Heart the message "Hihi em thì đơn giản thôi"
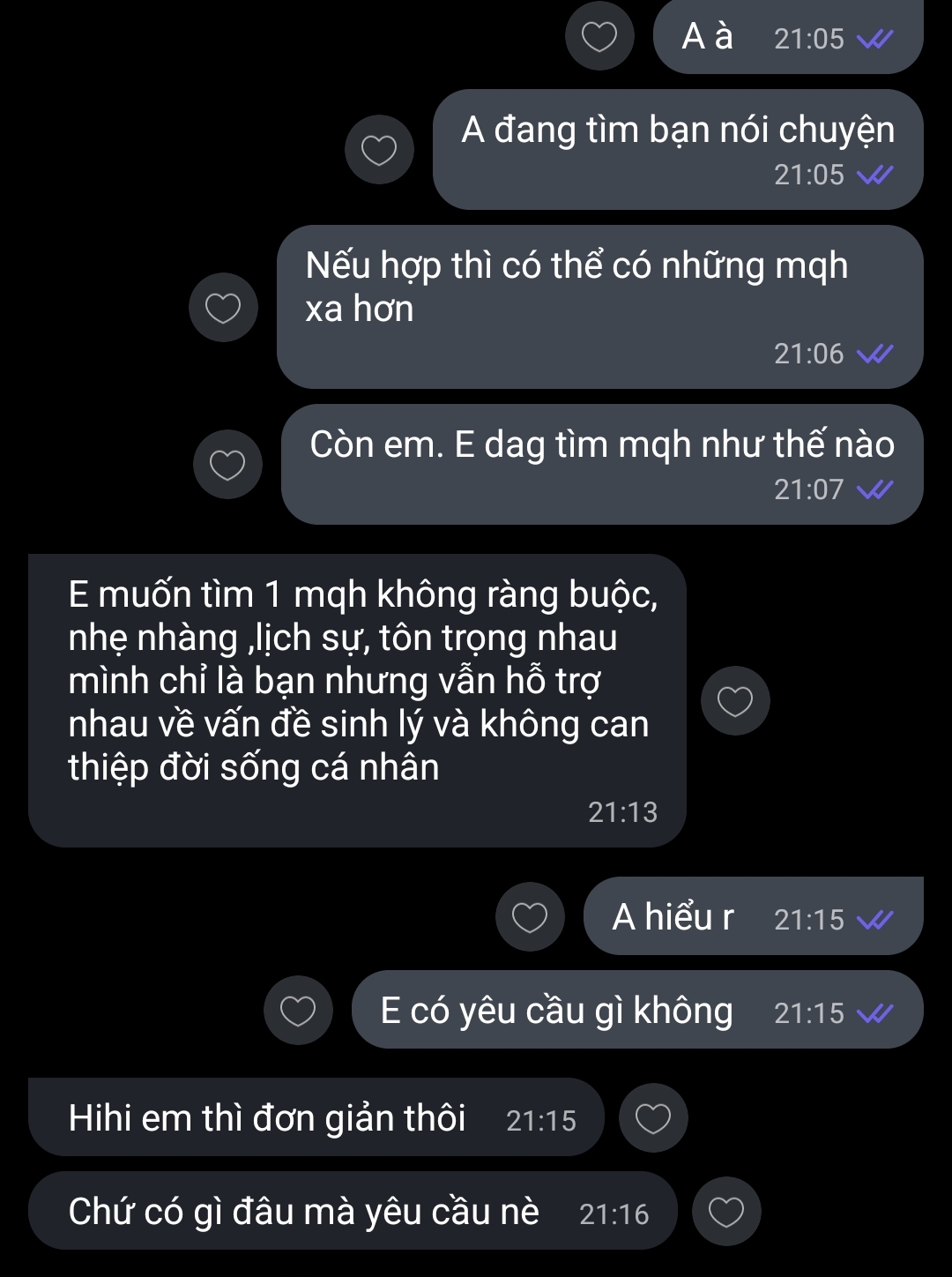This screenshot has width=952, height=1277. click(653, 1118)
